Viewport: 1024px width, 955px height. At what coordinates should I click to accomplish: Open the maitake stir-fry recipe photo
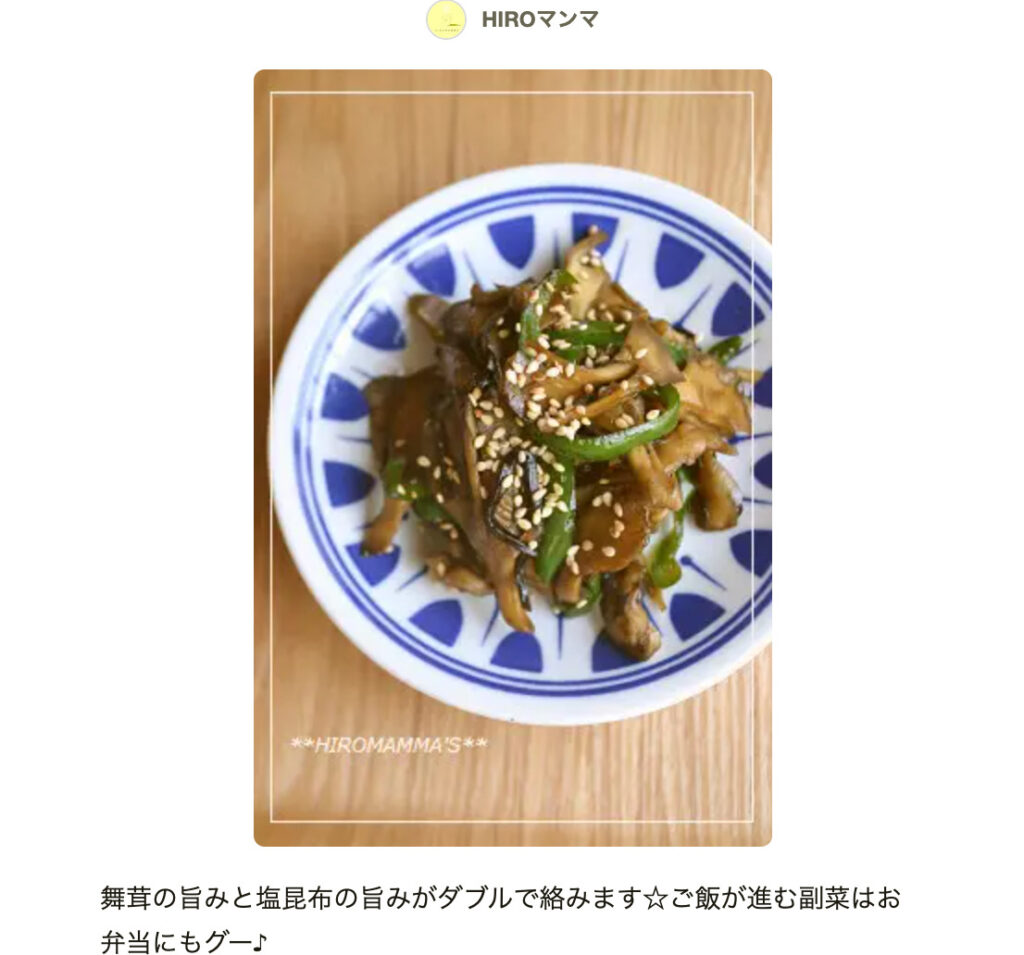pyautogui.click(x=512, y=457)
